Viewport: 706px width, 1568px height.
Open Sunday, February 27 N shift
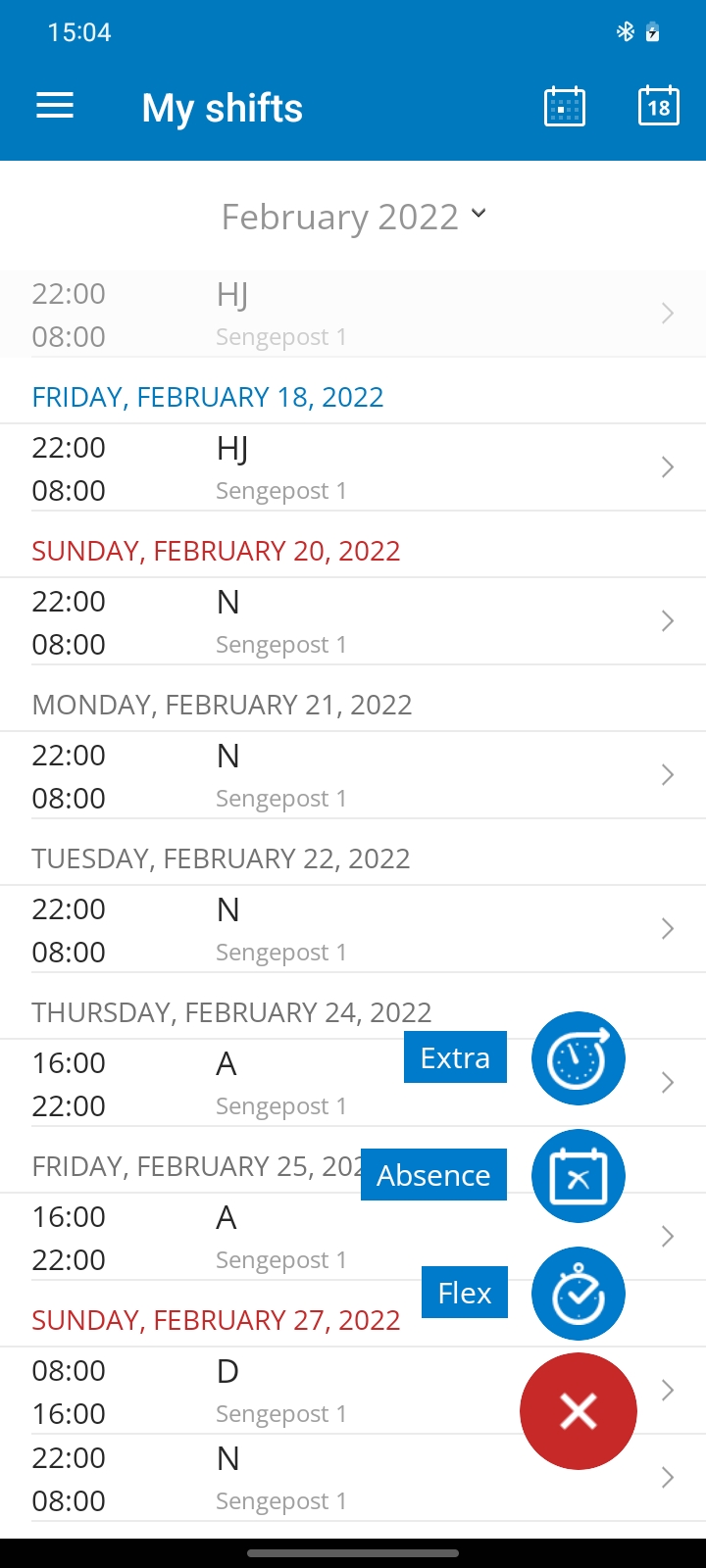tap(245, 1479)
